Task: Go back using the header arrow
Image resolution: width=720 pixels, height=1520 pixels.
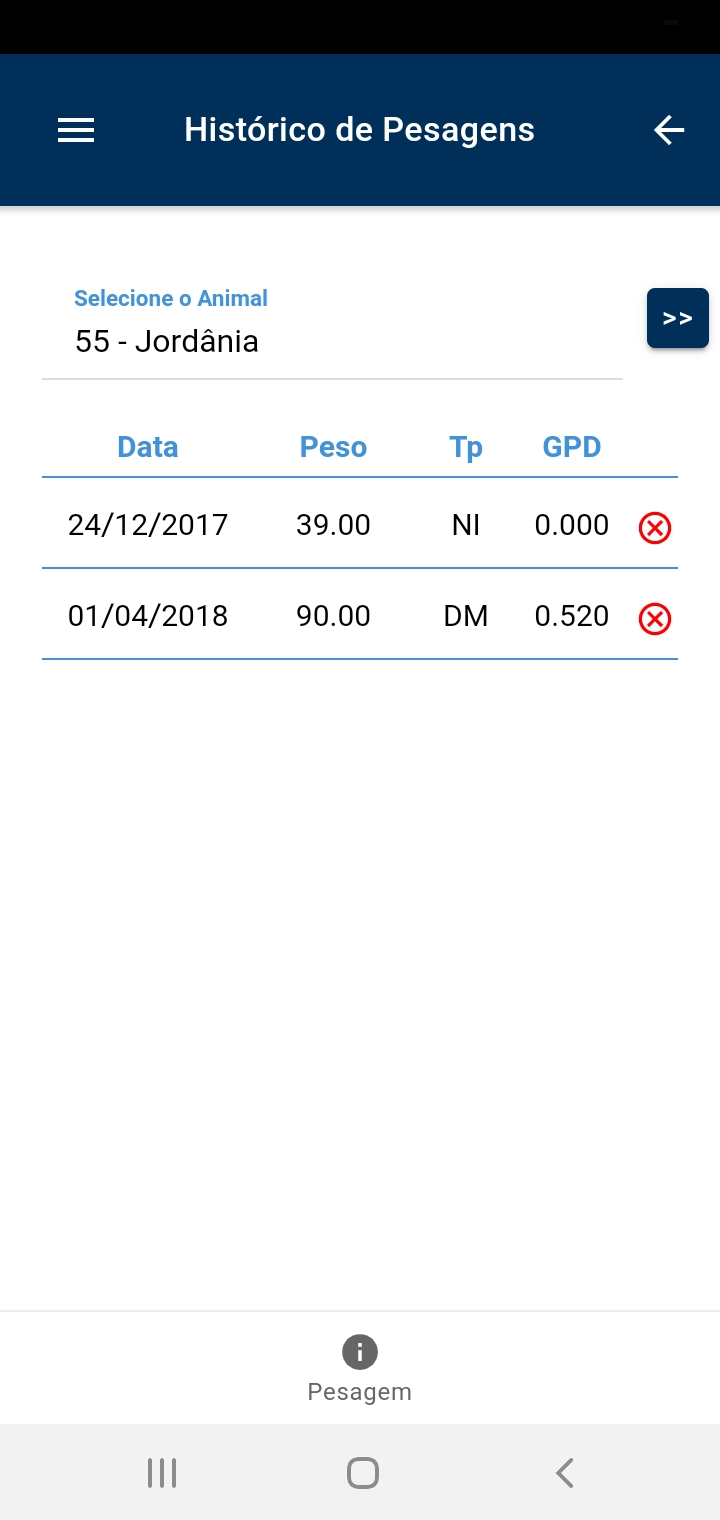Action: [x=669, y=130]
